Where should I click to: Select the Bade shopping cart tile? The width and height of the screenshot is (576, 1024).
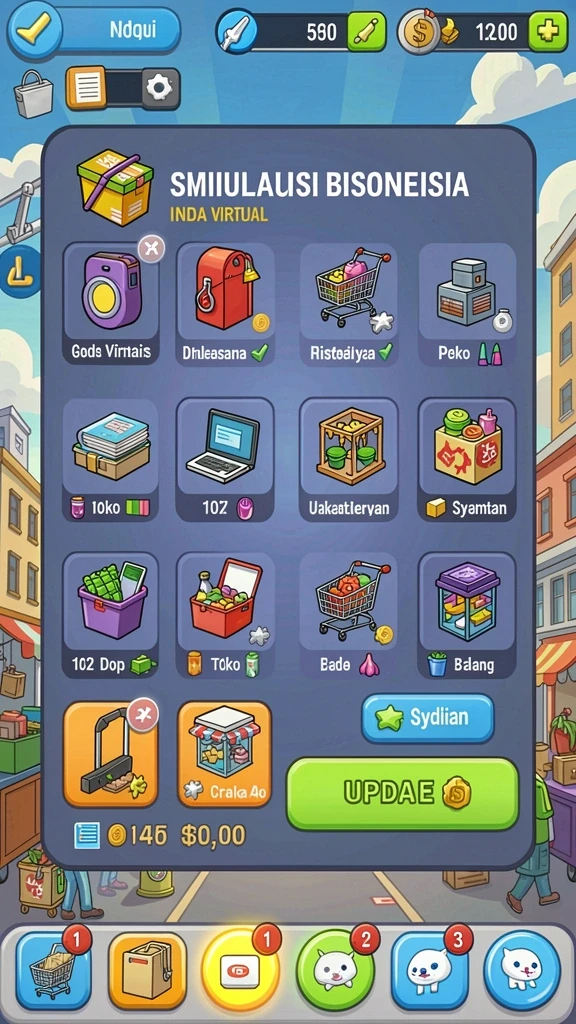point(349,615)
